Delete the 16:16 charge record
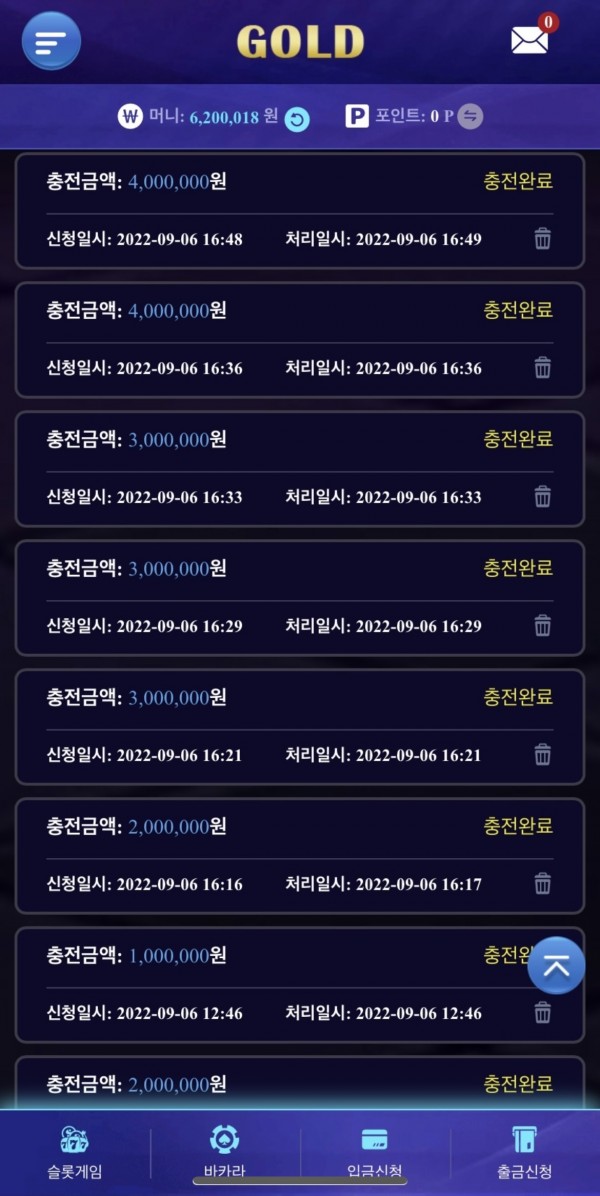 [x=542, y=884]
